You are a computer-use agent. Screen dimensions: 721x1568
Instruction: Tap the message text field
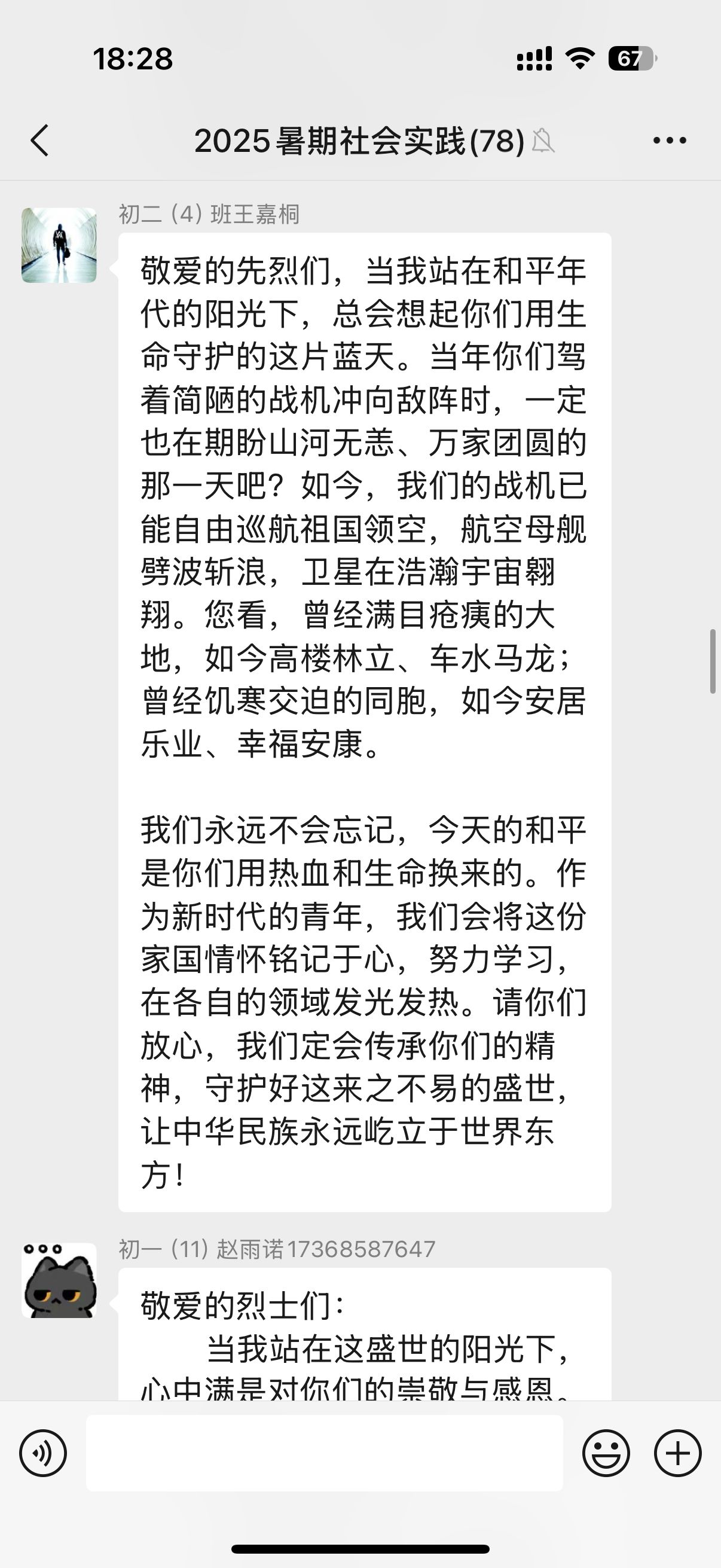click(x=324, y=1453)
